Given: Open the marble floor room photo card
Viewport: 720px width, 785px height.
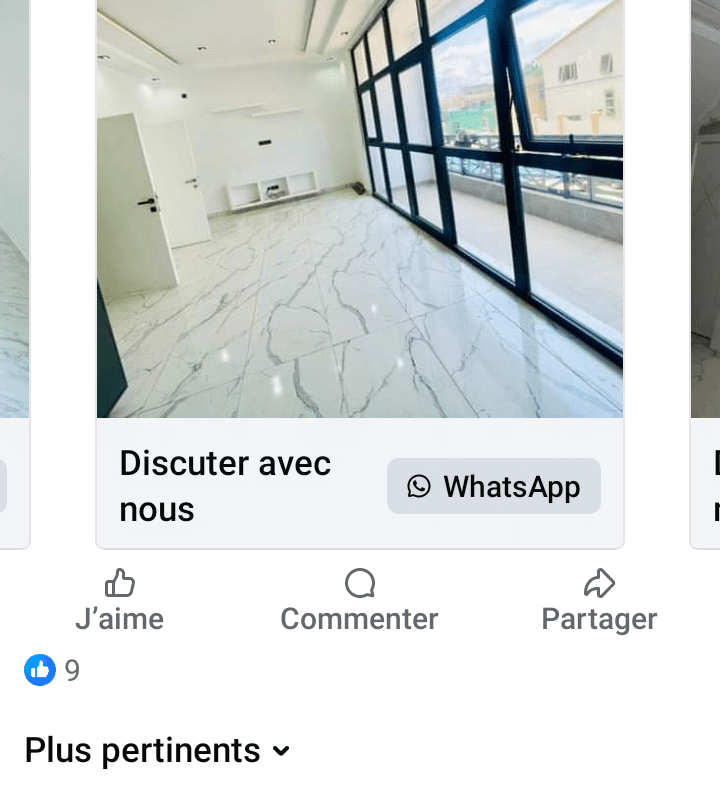Looking at the screenshot, I should pos(360,210).
